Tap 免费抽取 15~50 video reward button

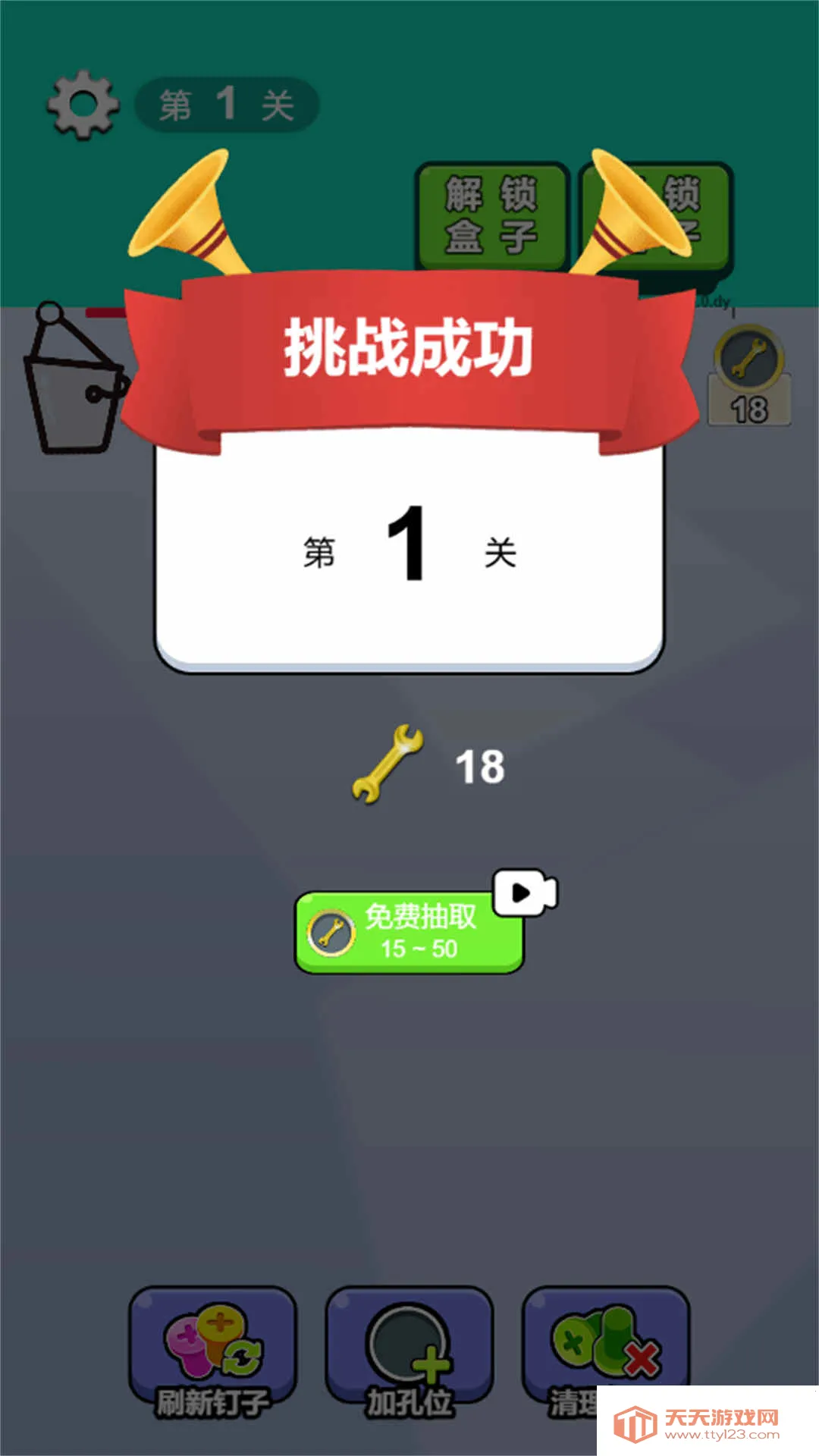point(409,932)
